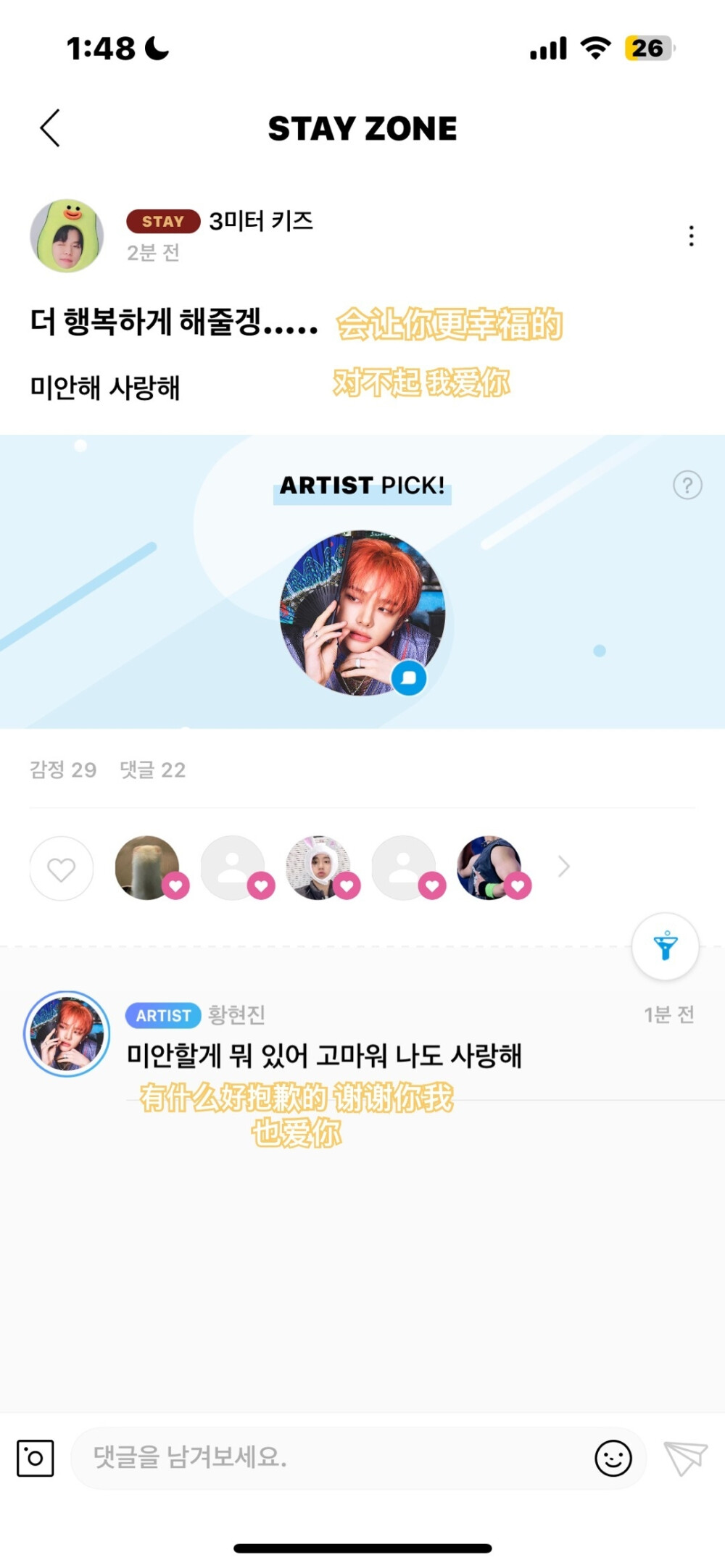The width and height of the screenshot is (725, 1568).
Task: Like this post with the heart
Action: [x=62, y=869]
